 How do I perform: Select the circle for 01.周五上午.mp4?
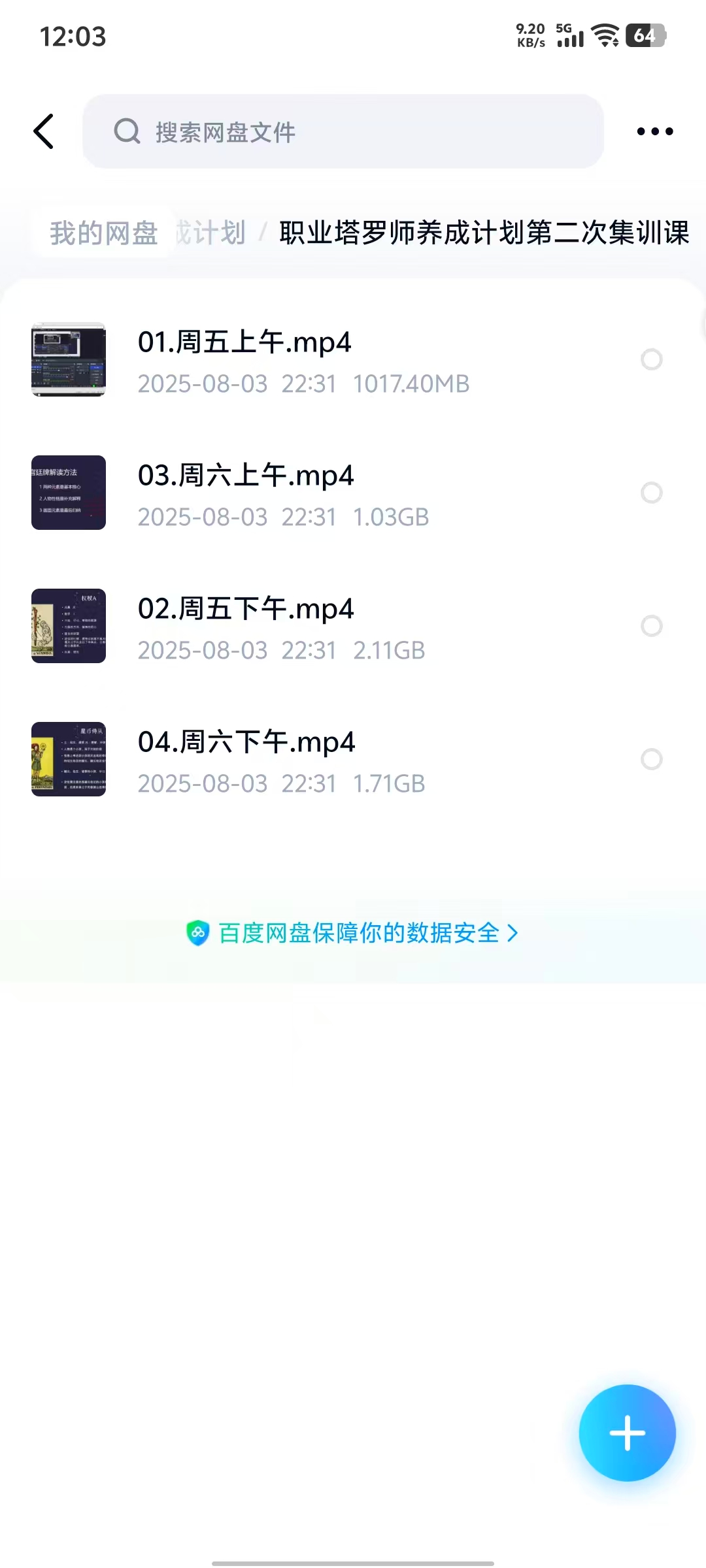click(651, 359)
